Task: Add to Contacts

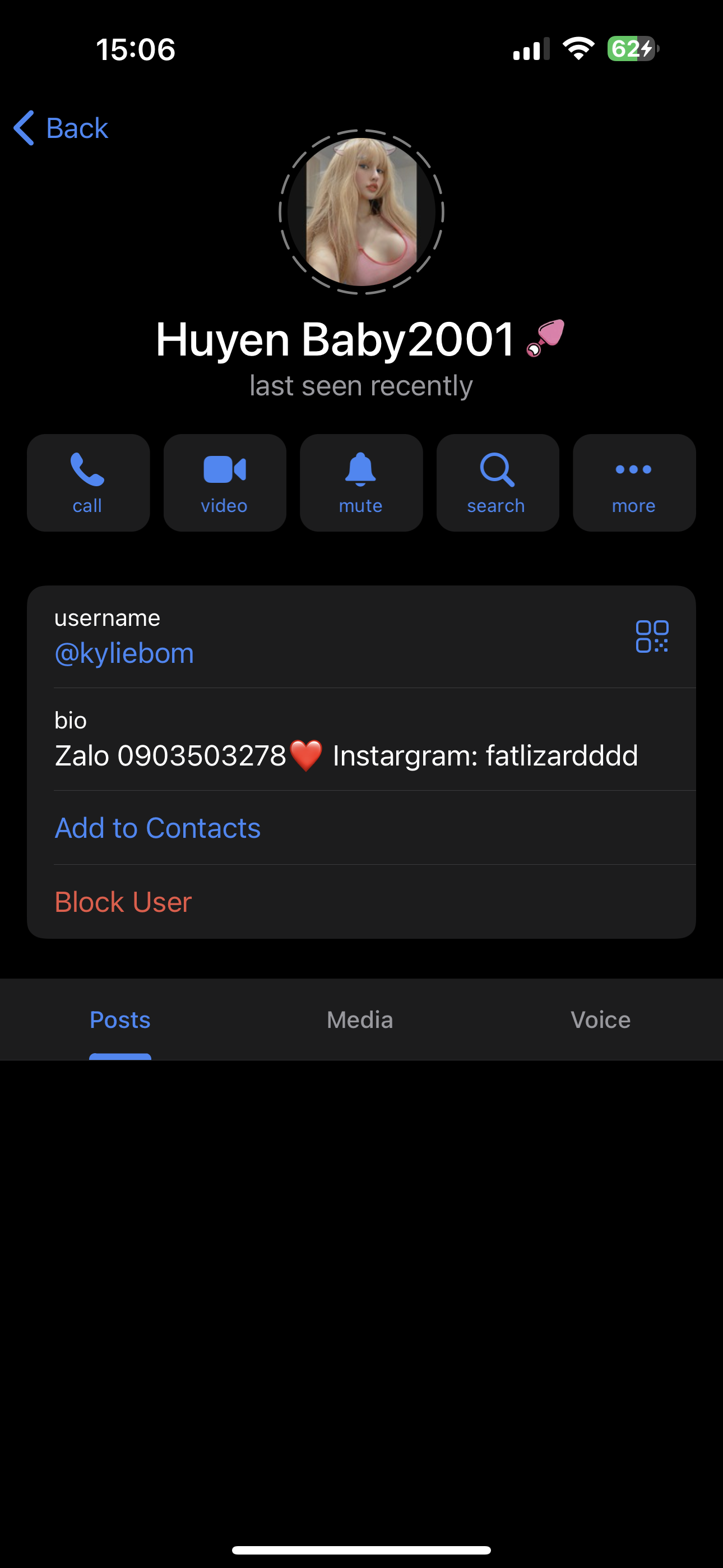Action: (x=157, y=828)
